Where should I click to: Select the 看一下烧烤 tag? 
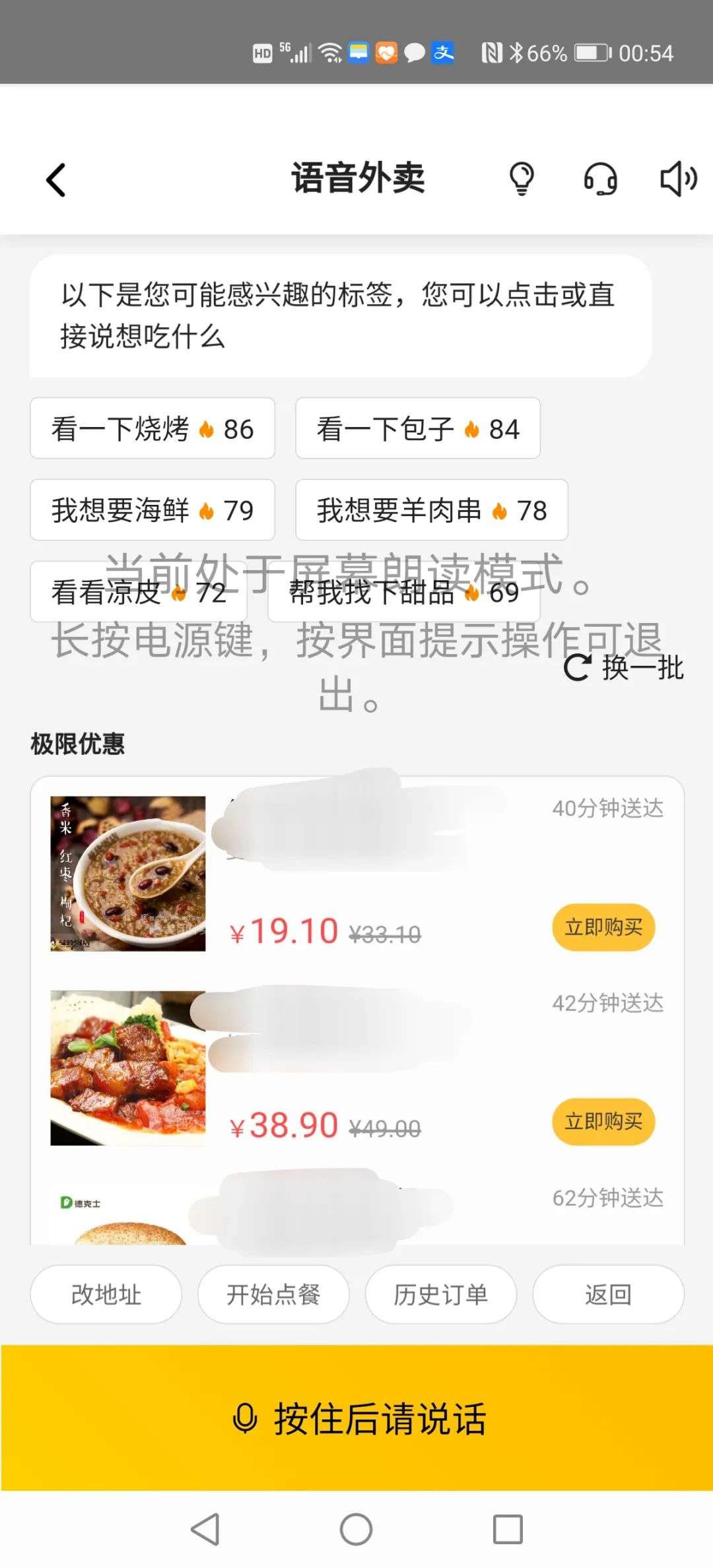pos(153,428)
